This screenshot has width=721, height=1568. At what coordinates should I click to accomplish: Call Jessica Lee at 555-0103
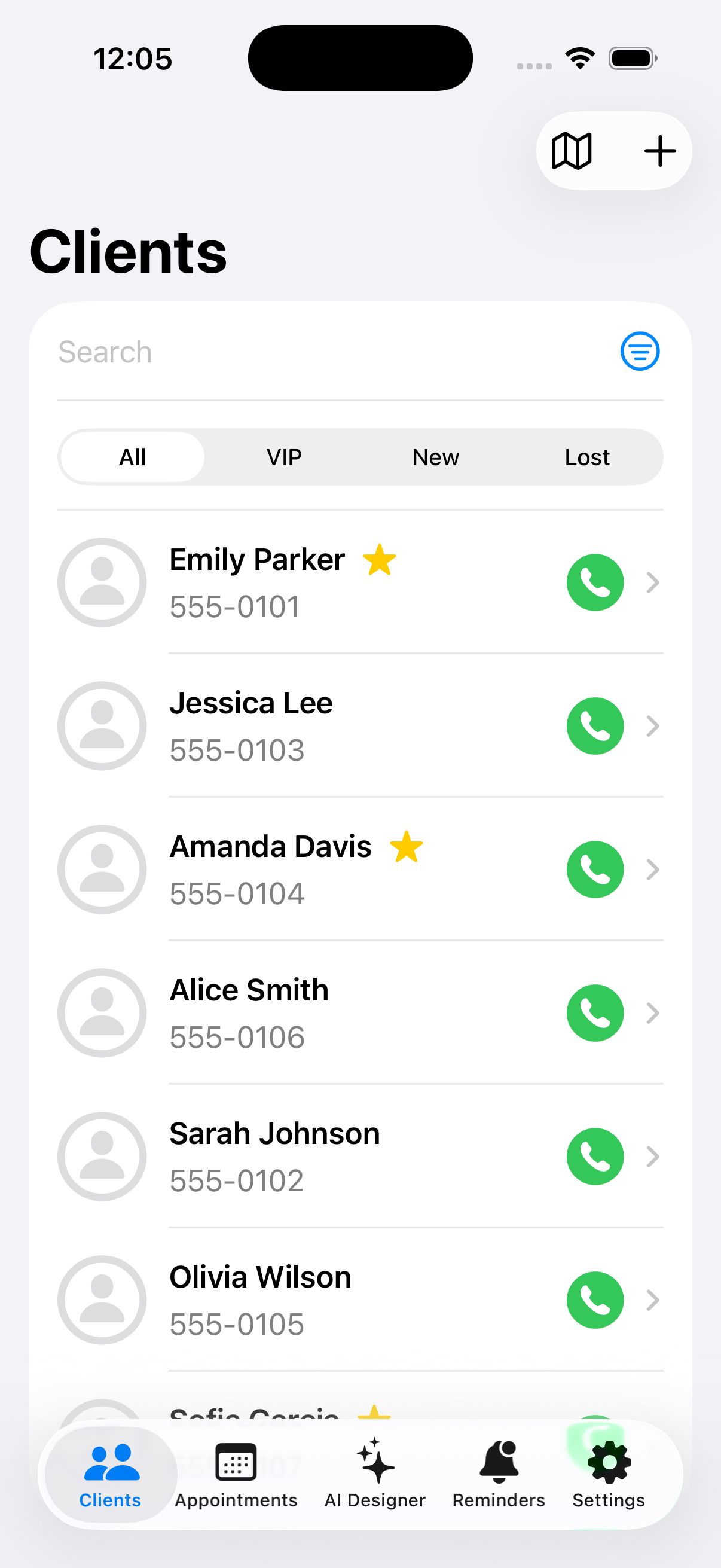click(x=594, y=726)
